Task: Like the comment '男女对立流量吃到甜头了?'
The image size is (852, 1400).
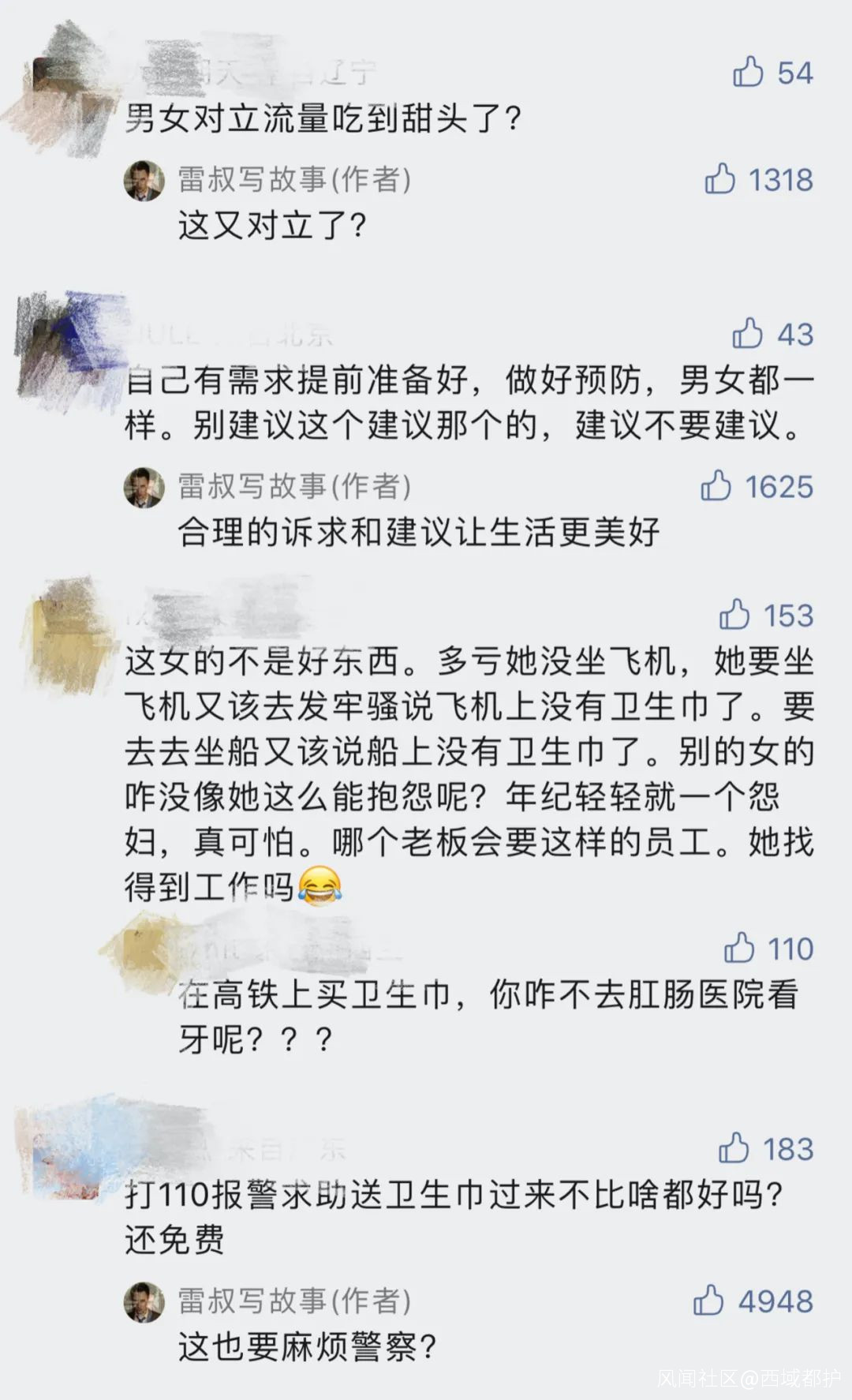Action: coord(748,73)
